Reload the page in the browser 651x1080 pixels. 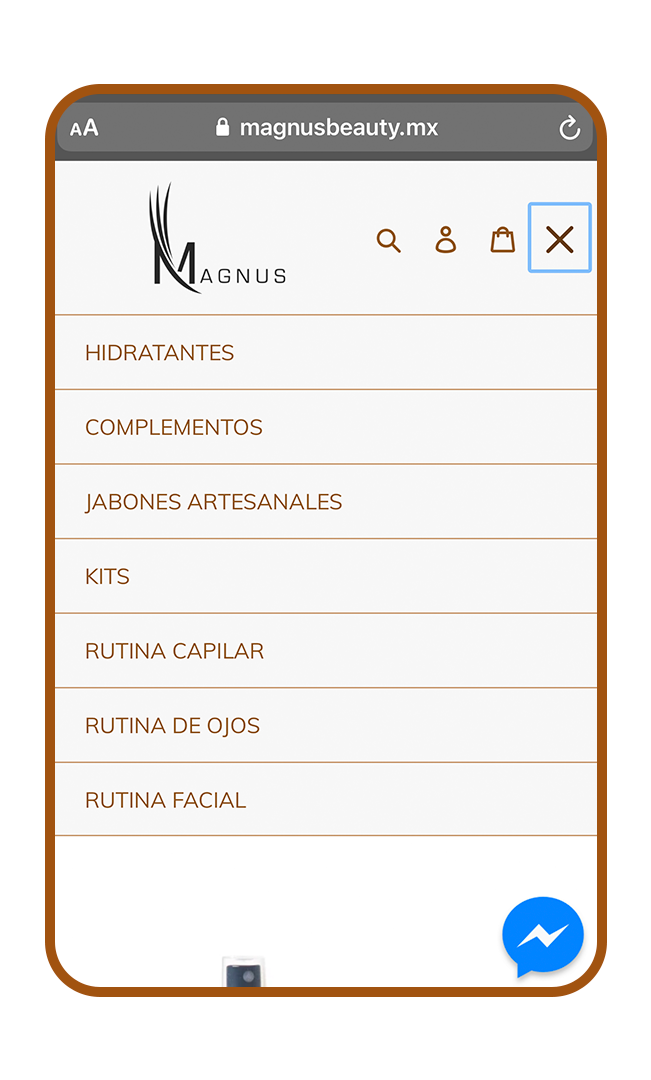click(569, 128)
